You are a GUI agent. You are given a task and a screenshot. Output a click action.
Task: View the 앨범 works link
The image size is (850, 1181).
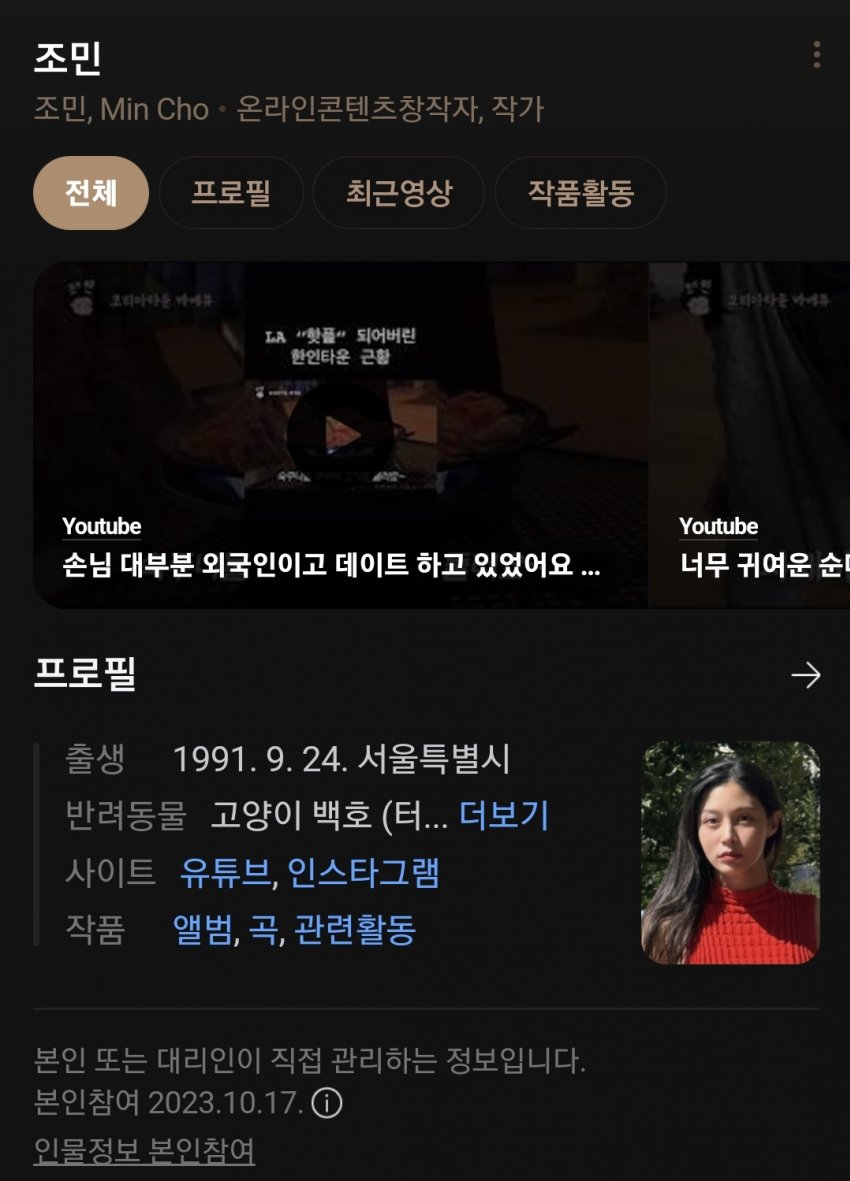[203, 930]
